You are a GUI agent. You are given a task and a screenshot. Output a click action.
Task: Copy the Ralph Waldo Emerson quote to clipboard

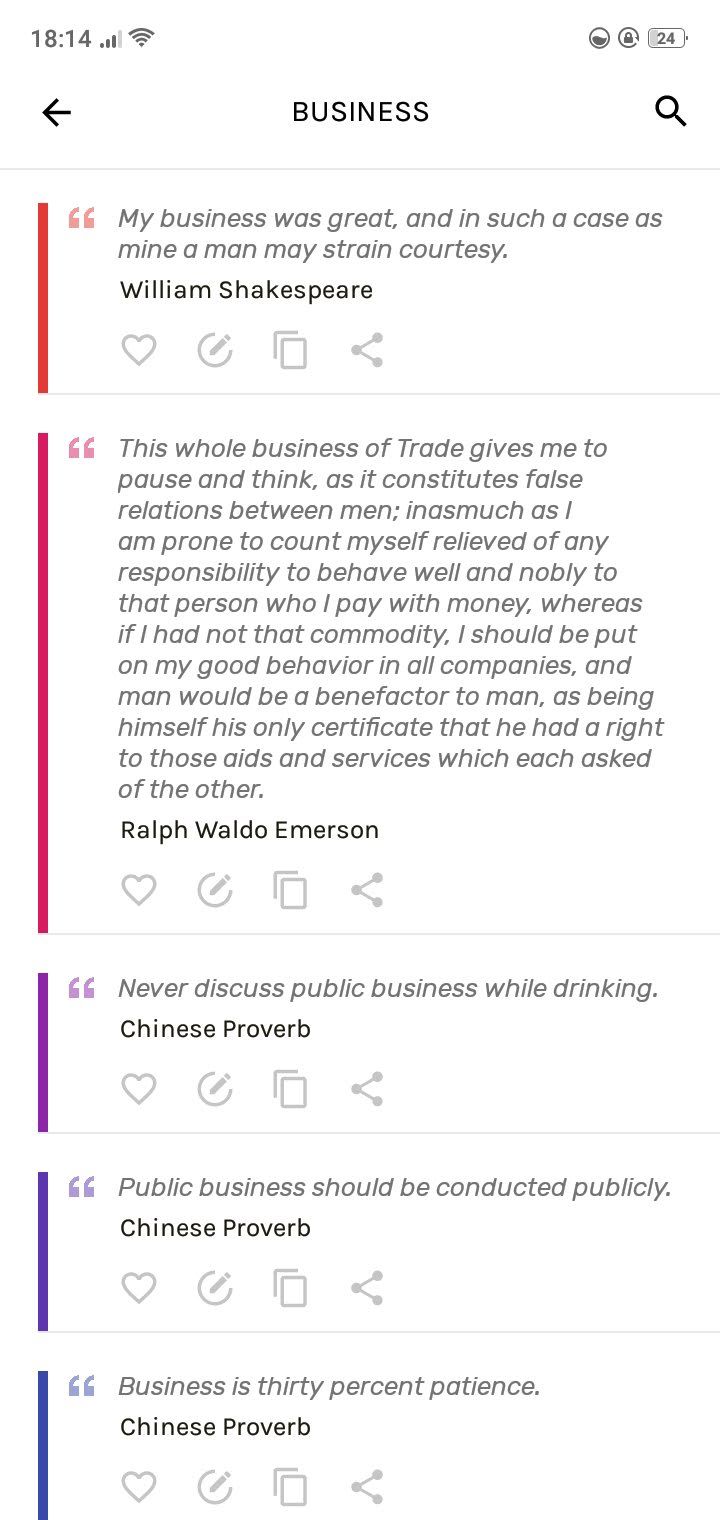(x=289, y=889)
